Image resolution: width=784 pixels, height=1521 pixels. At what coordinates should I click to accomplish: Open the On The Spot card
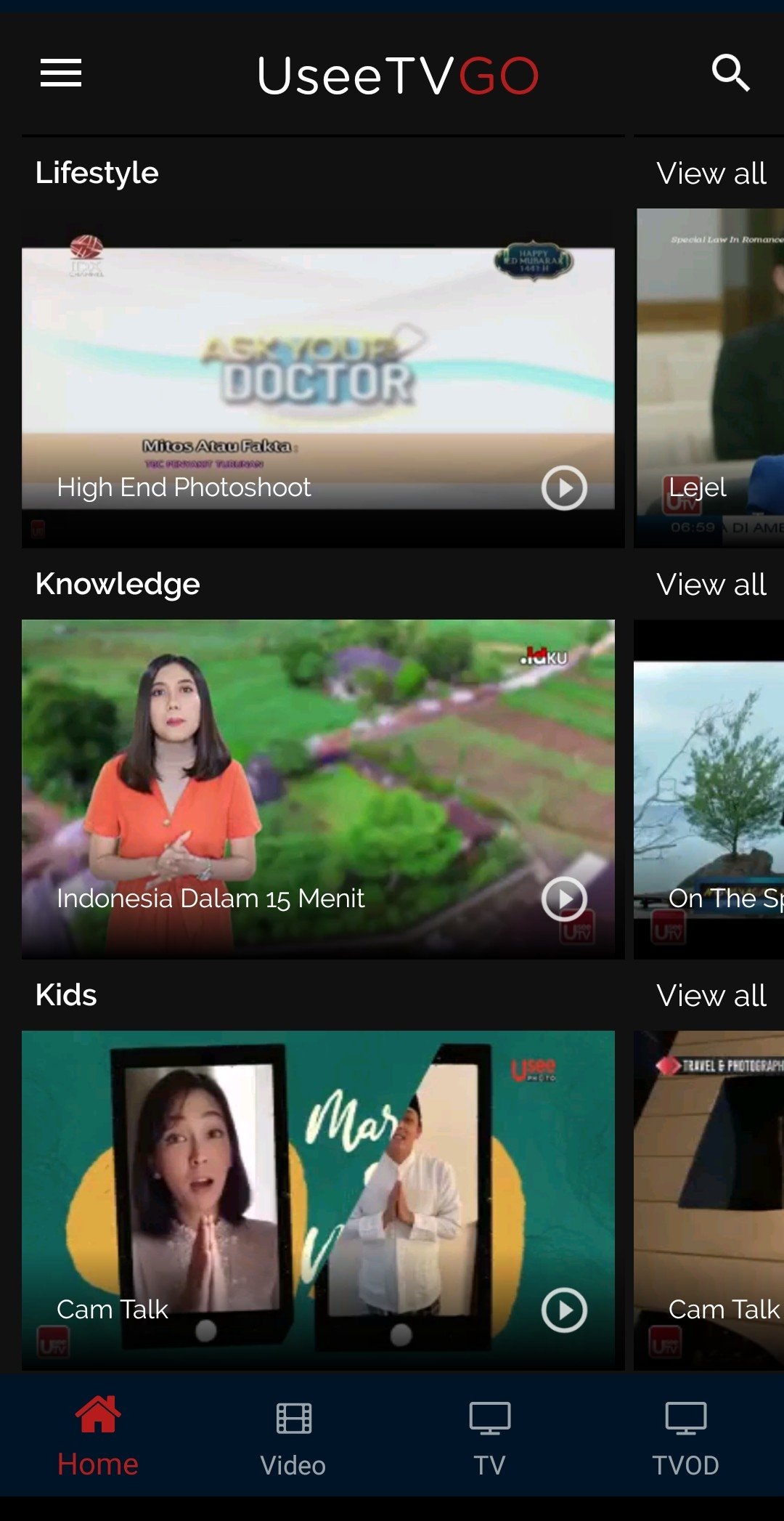[x=709, y=789]
